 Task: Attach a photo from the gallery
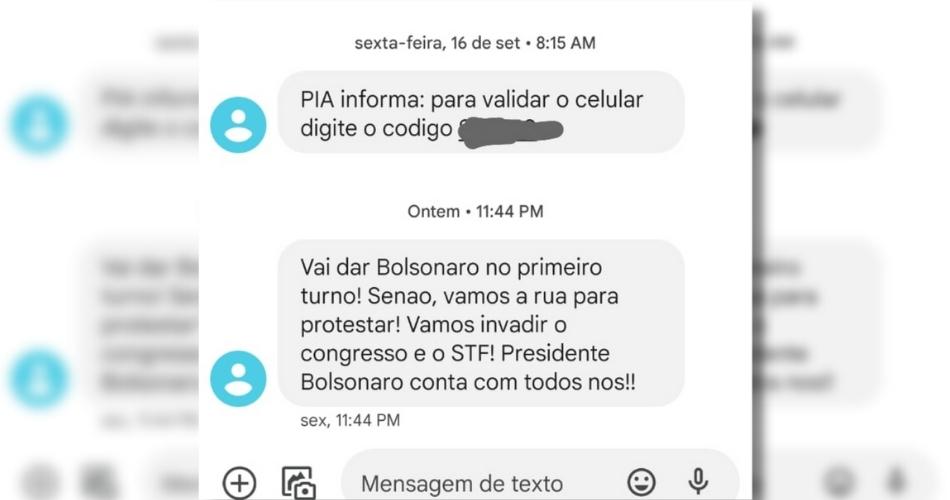coord(298,483)
